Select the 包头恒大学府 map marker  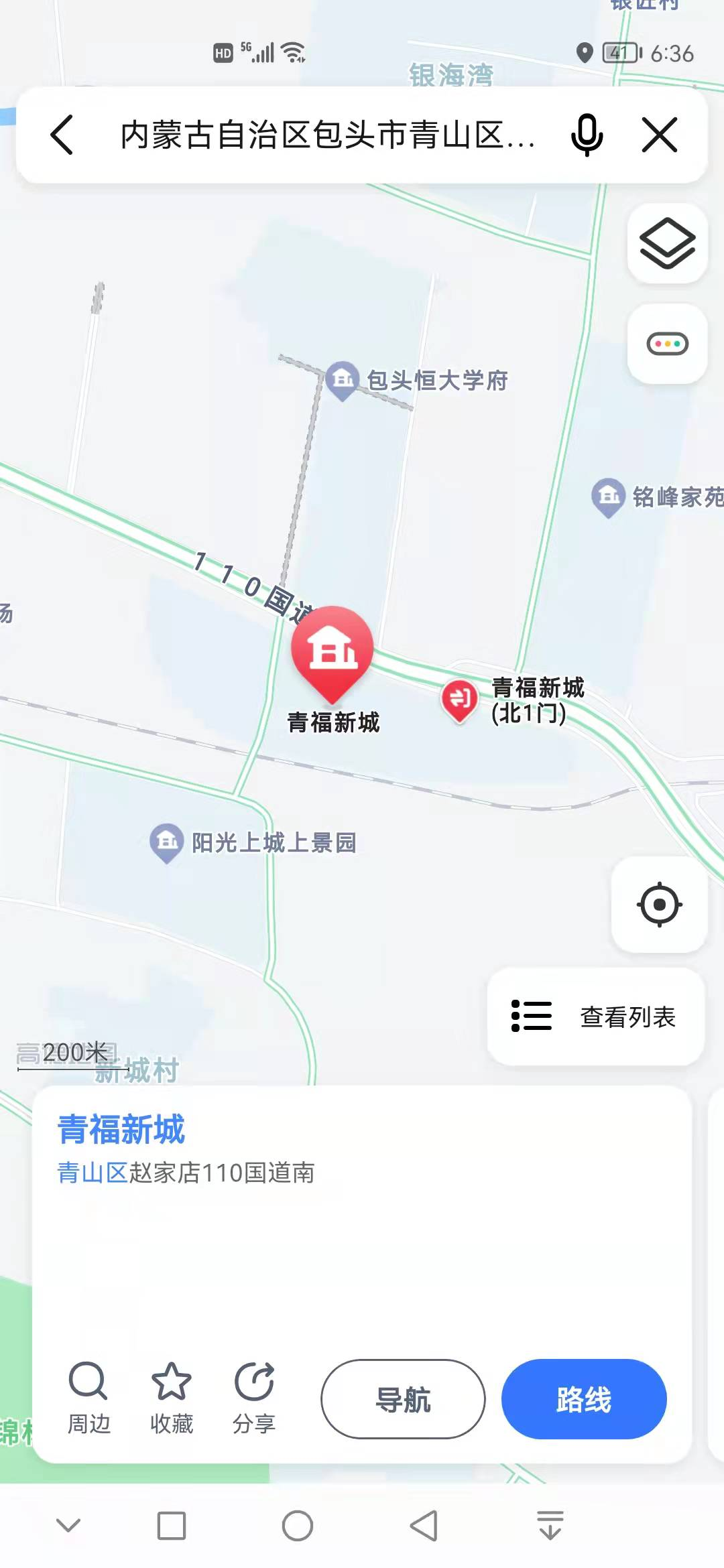(x=343, y=380)
